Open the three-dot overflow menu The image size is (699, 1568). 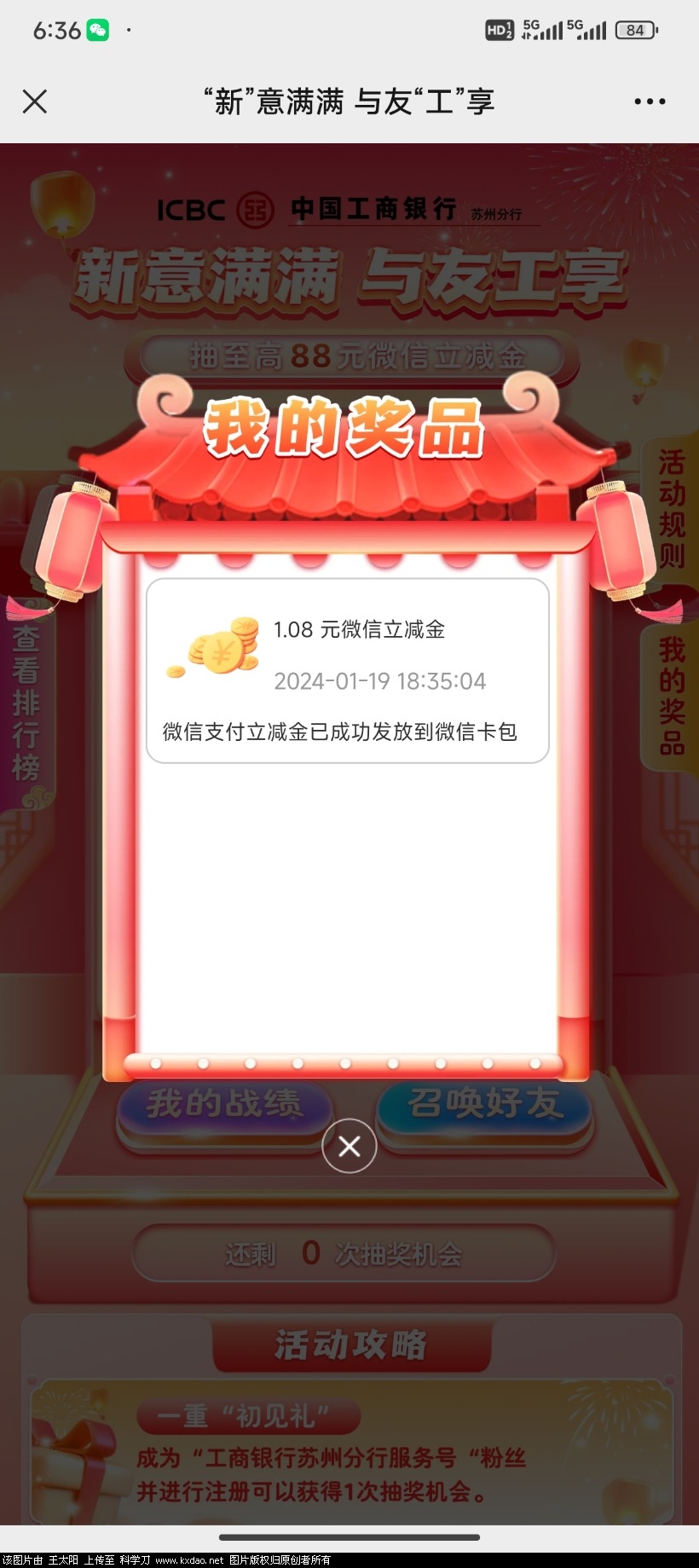tap(650, 101)
